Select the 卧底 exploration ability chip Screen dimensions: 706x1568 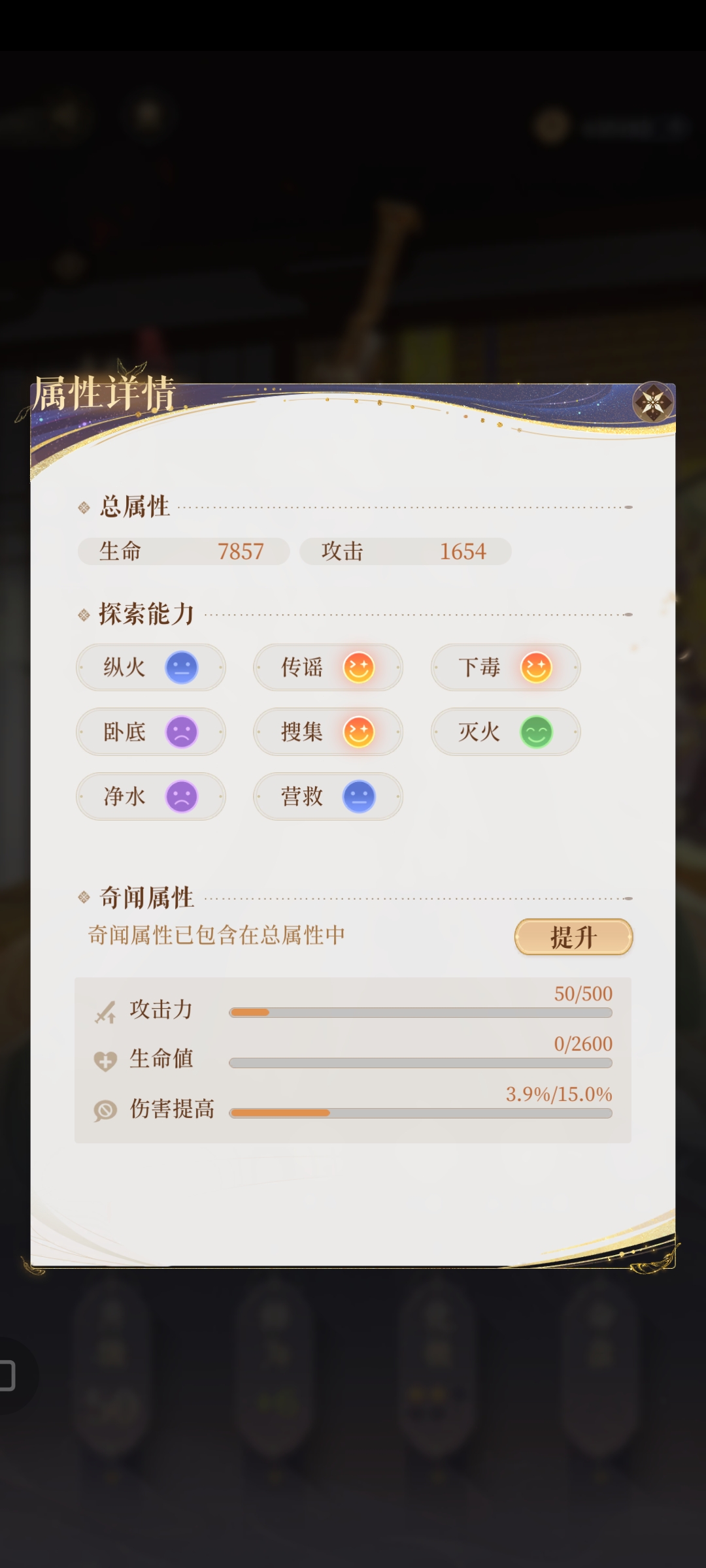(x=151, y=732)
